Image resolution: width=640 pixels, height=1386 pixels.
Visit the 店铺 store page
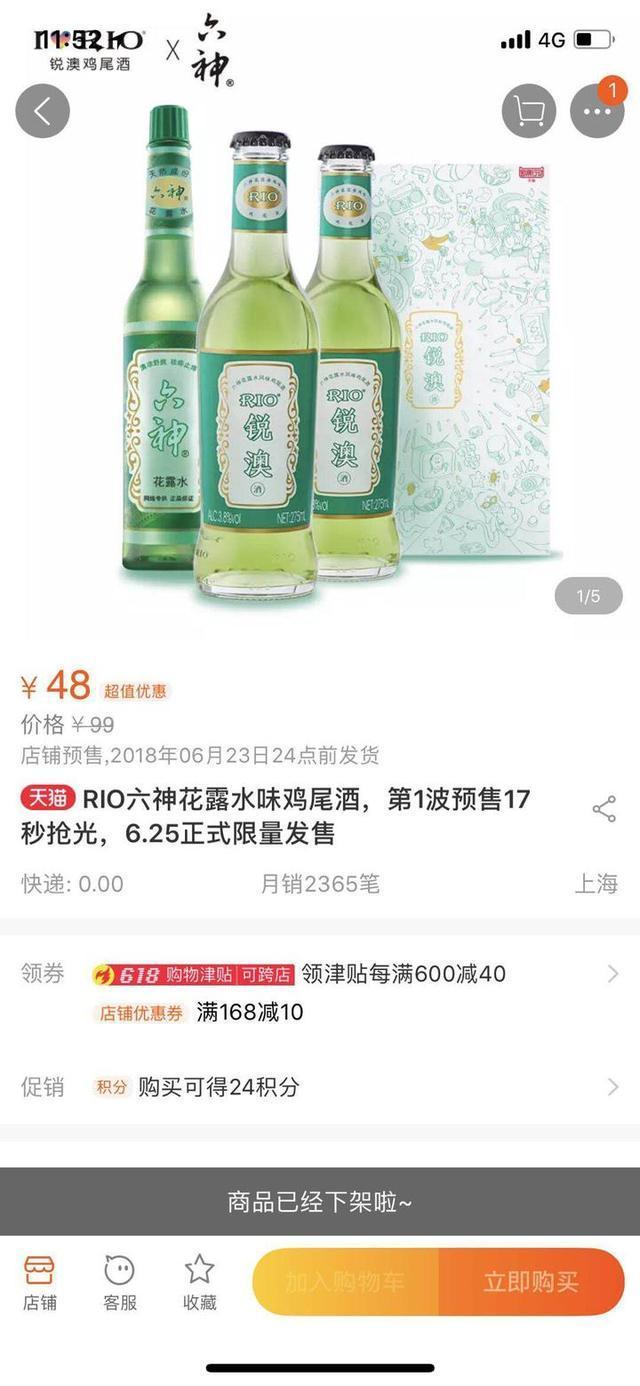point(40,1283)
